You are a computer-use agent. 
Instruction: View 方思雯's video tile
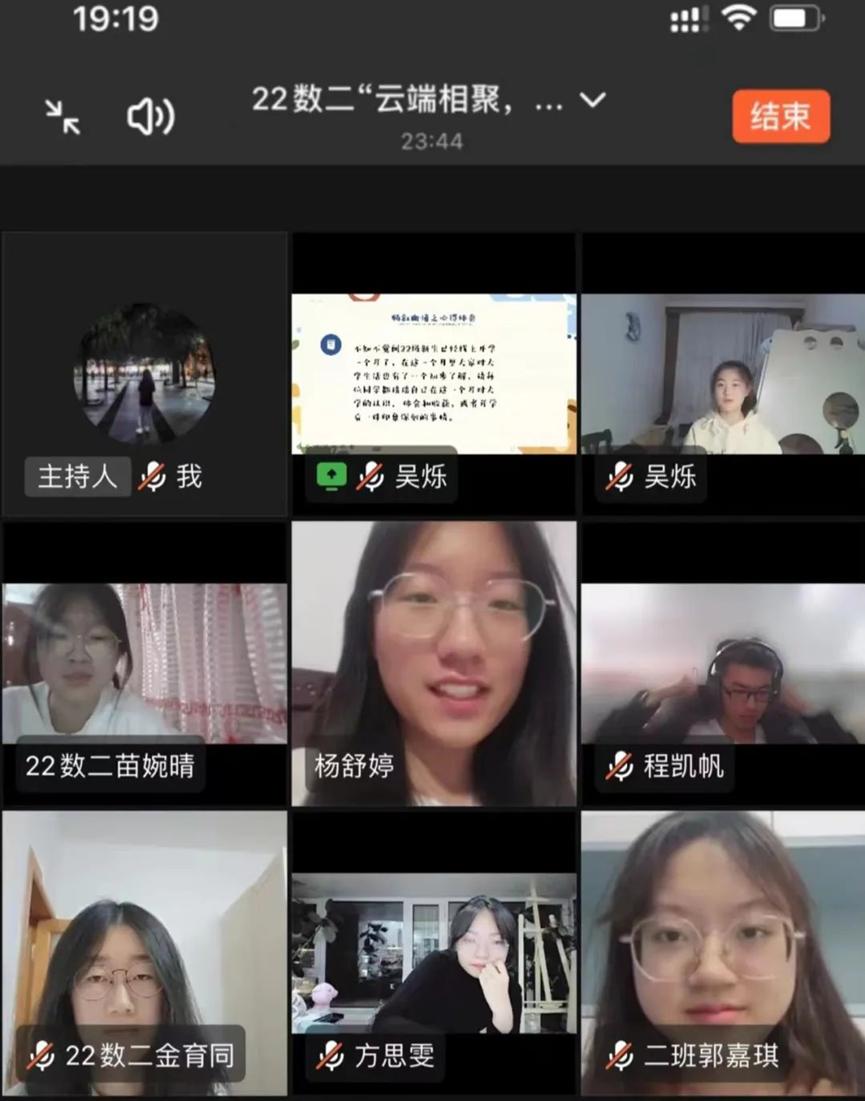point(433,952)
